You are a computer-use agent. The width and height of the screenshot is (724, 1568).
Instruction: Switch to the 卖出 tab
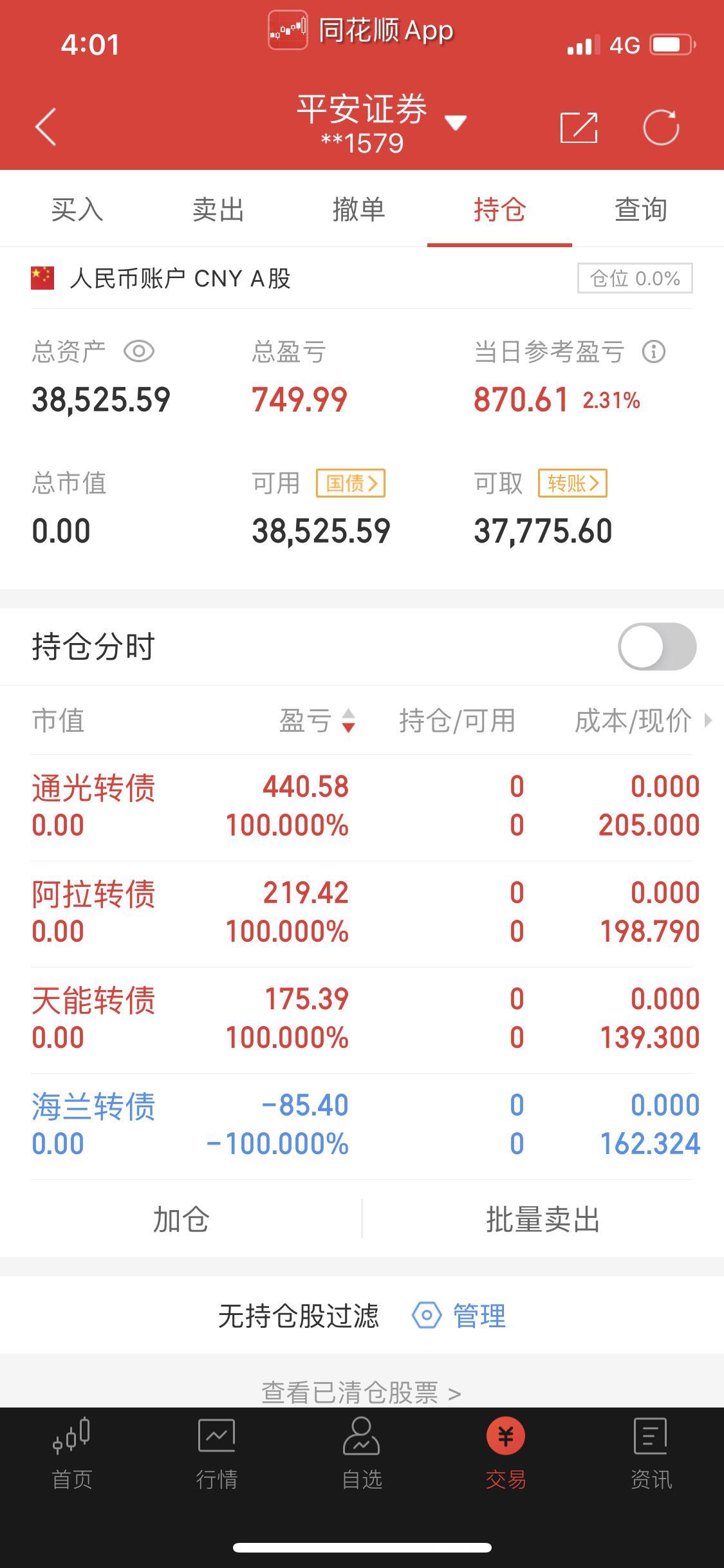218,210
